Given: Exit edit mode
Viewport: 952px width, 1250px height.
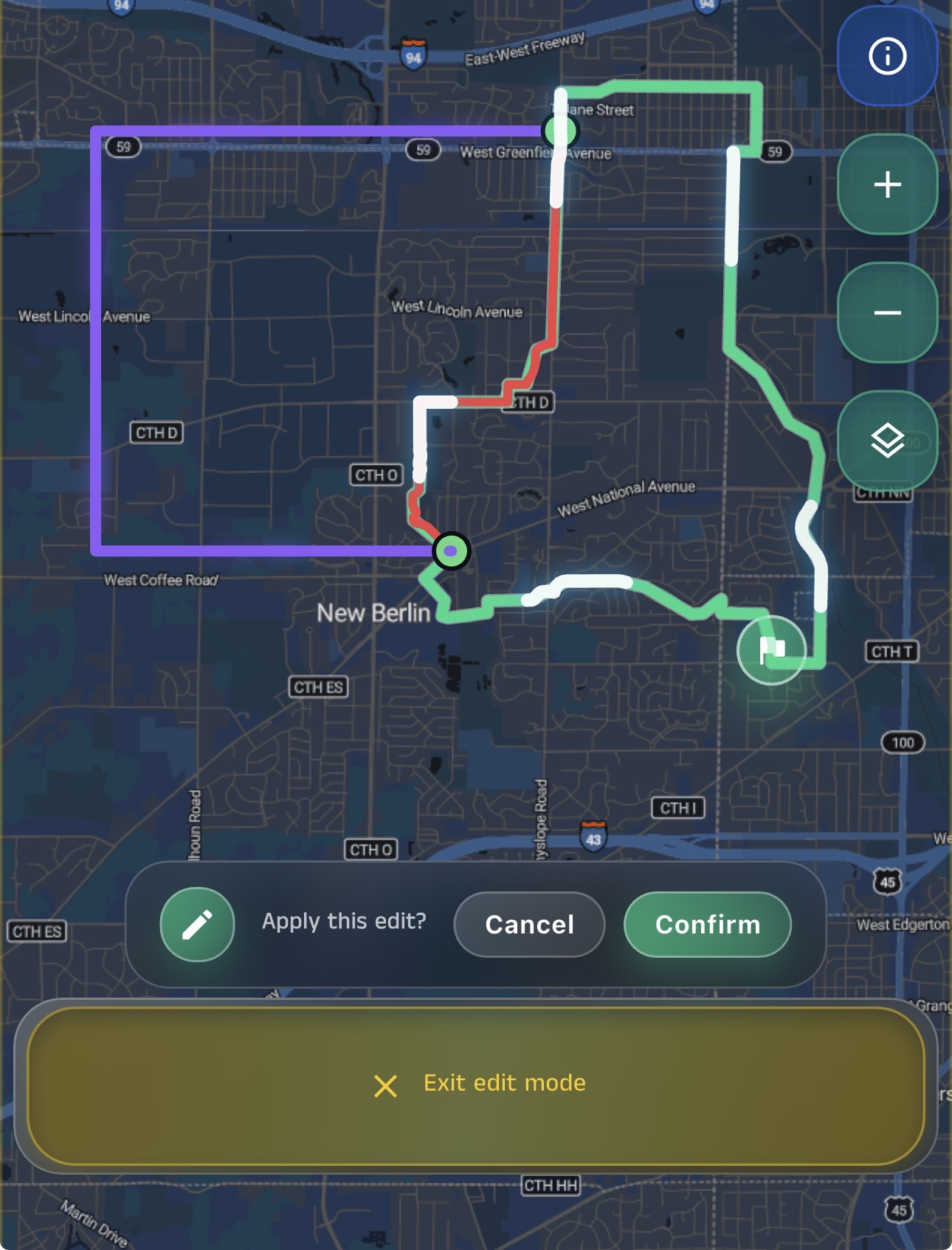Looking at the screenshot, I should point(476,1084).
